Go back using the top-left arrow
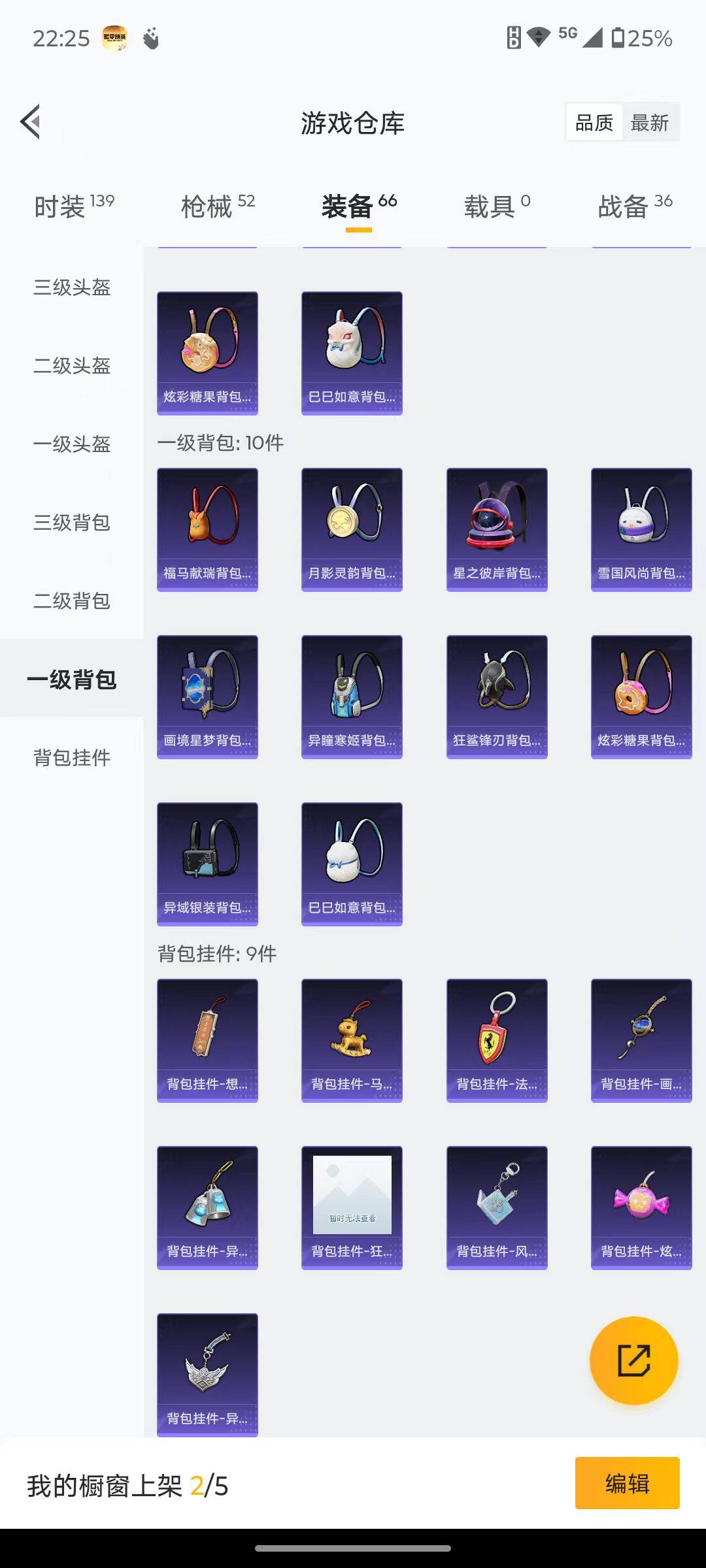This screenshot has width=706, height=1568. [x=31, y=122]
